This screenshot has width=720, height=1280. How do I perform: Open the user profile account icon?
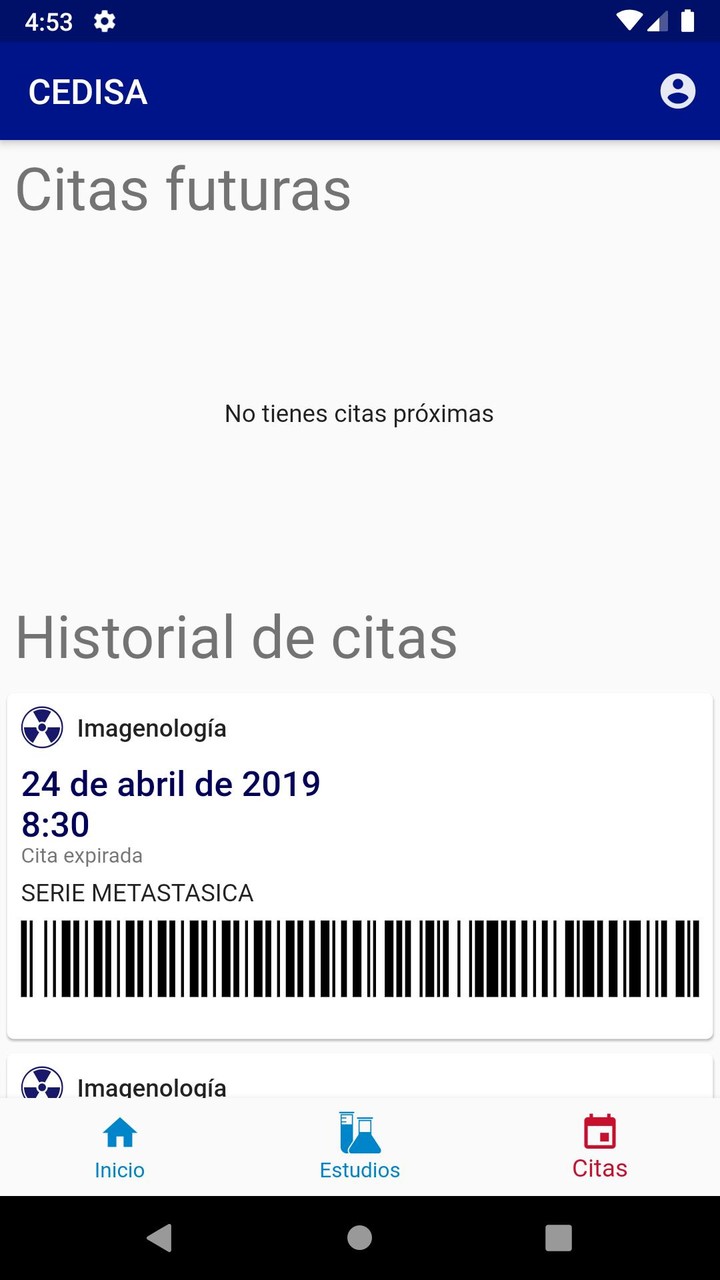[676, 91]
